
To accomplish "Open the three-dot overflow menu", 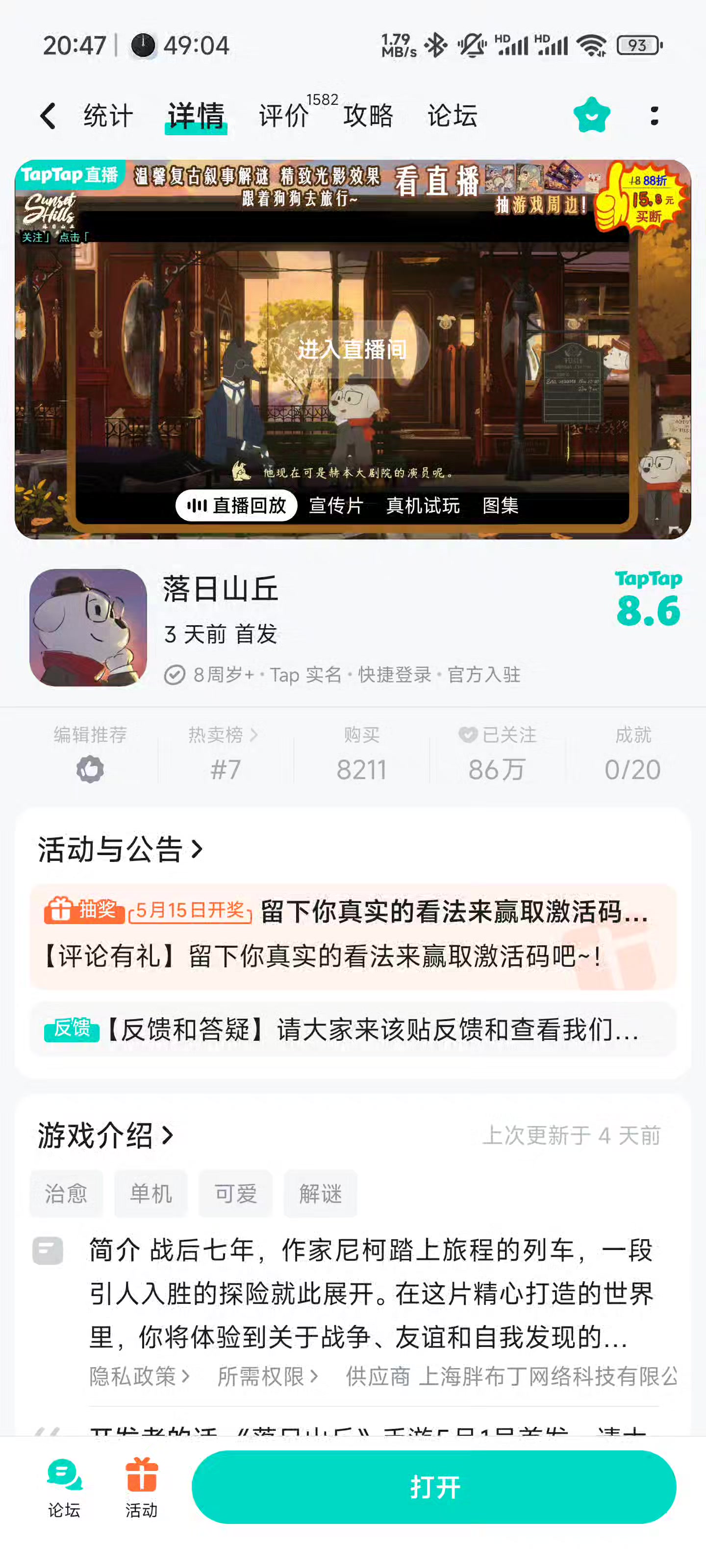I will [x=654, y=116].
